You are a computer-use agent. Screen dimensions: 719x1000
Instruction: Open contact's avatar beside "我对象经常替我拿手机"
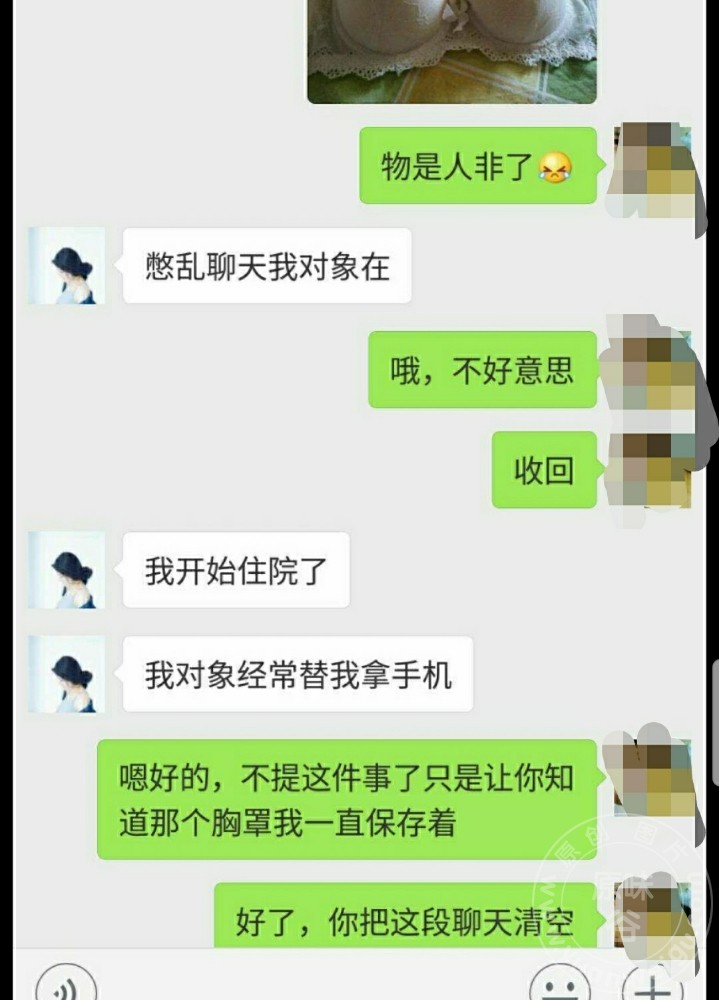click(66, 673)
